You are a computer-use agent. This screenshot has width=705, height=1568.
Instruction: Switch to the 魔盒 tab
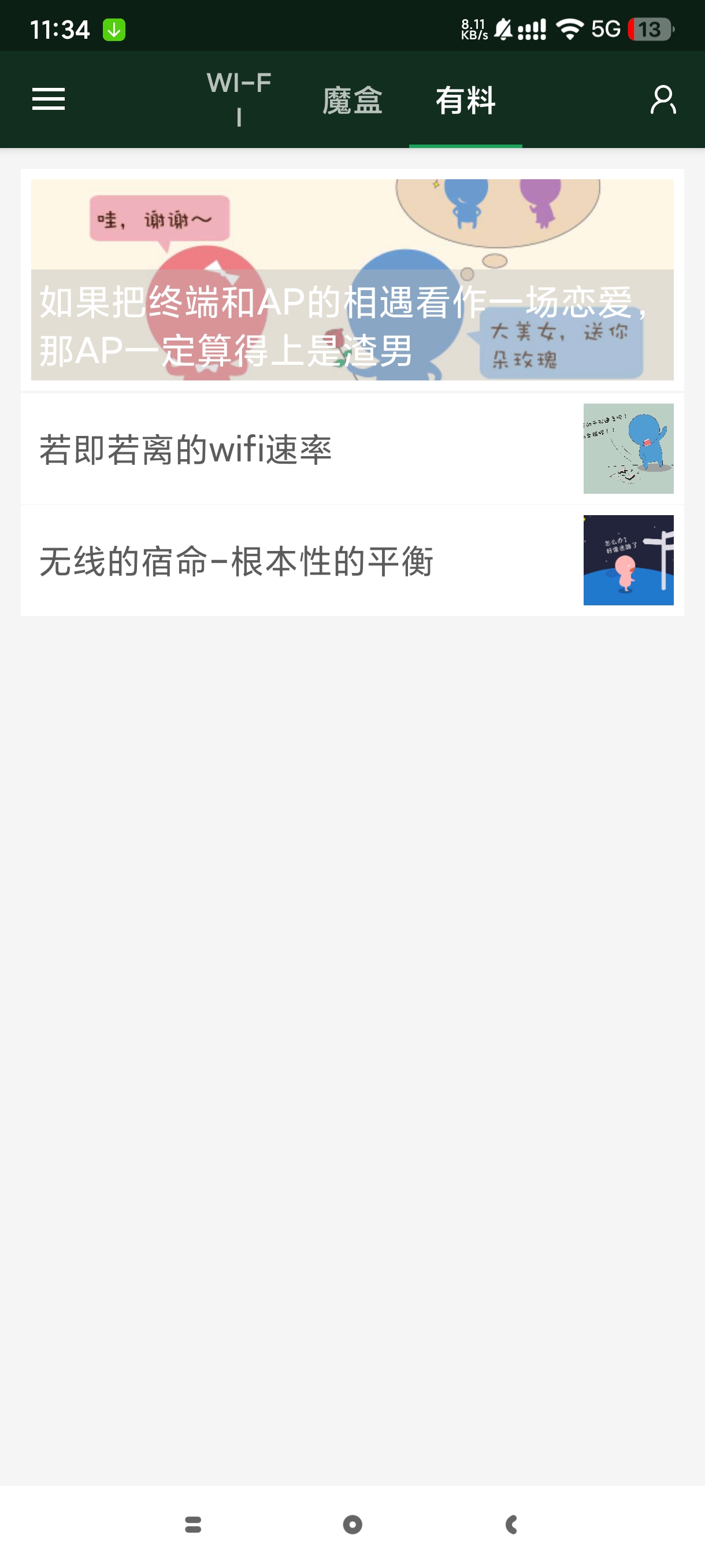(352, 101)
